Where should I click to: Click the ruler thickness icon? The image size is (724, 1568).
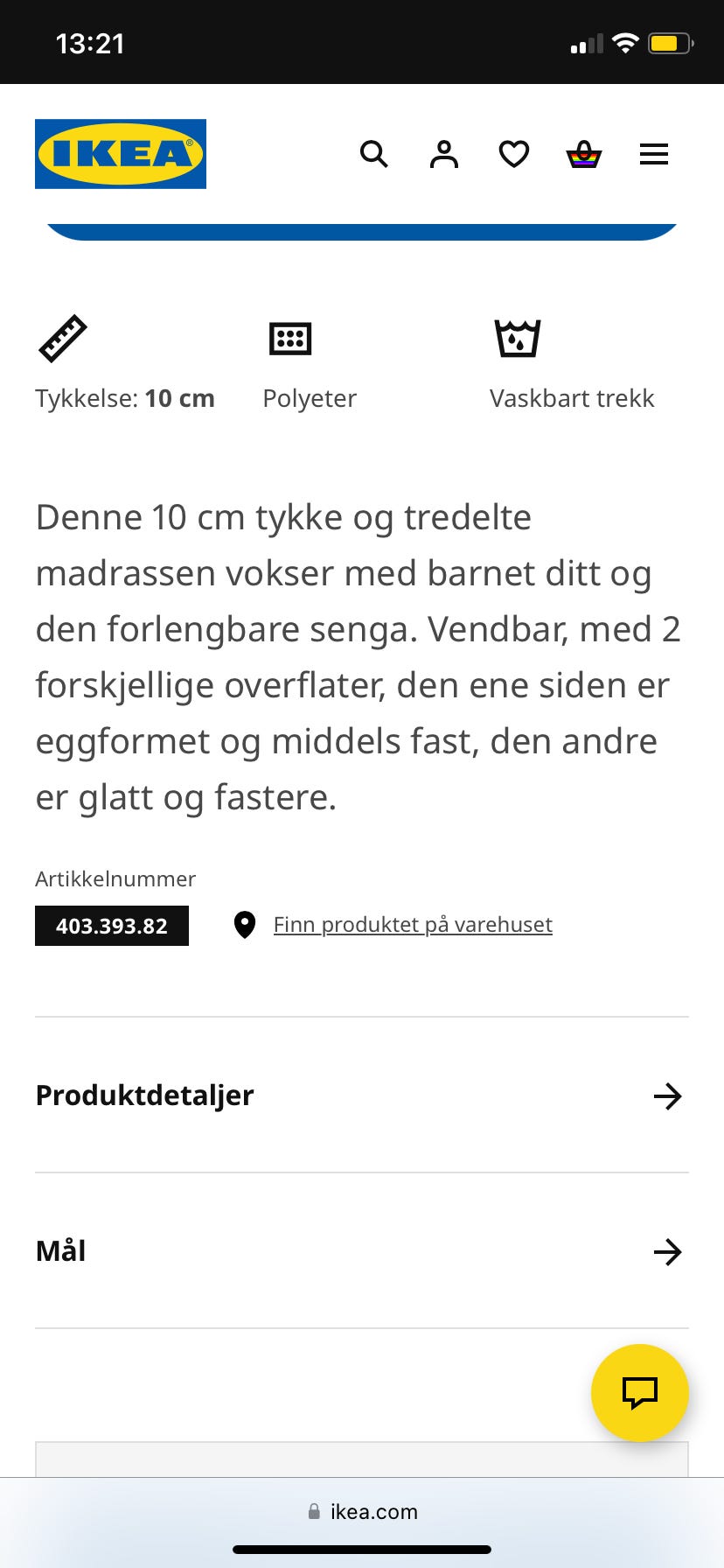(x=62, y=339)
